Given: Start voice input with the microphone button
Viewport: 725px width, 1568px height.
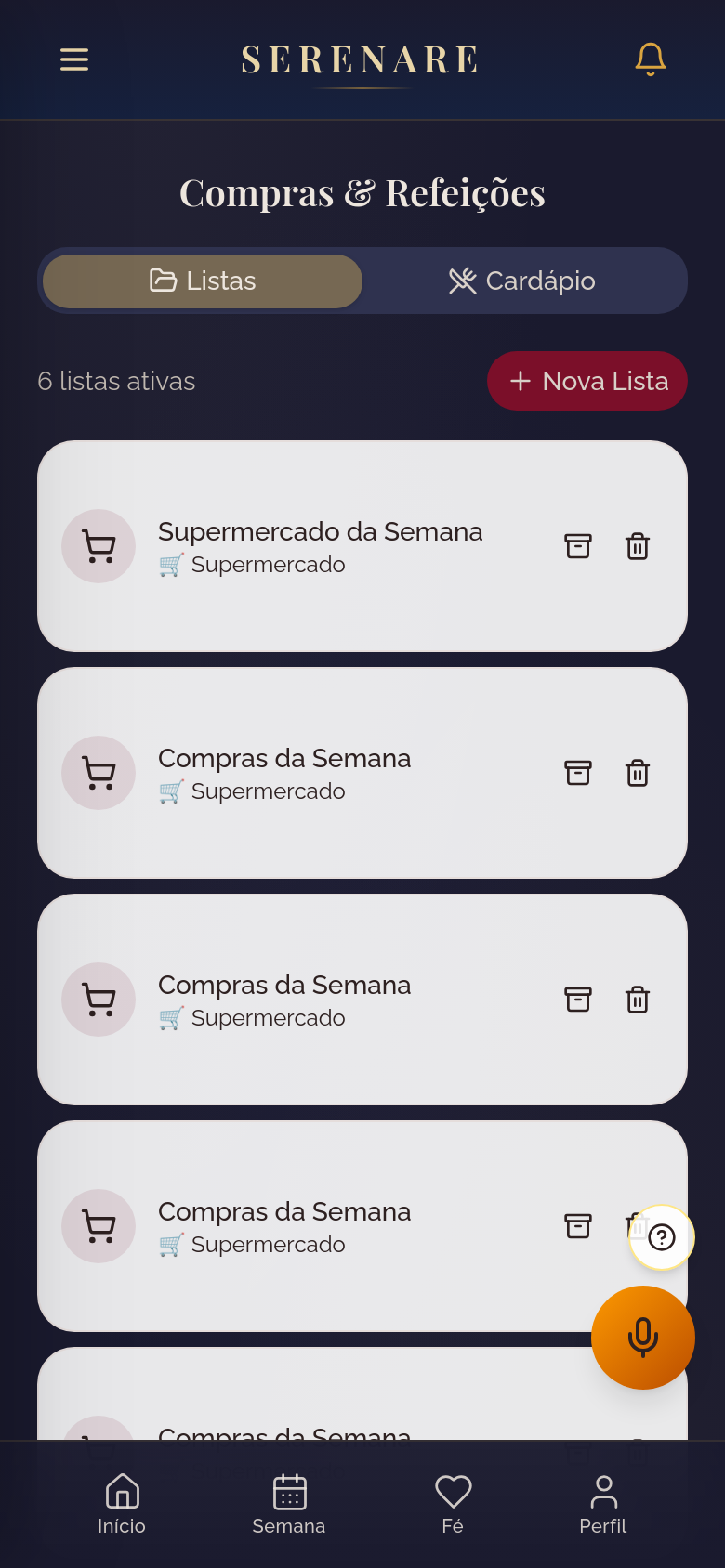Looking at the screenshot, I should click(643, 1338).
